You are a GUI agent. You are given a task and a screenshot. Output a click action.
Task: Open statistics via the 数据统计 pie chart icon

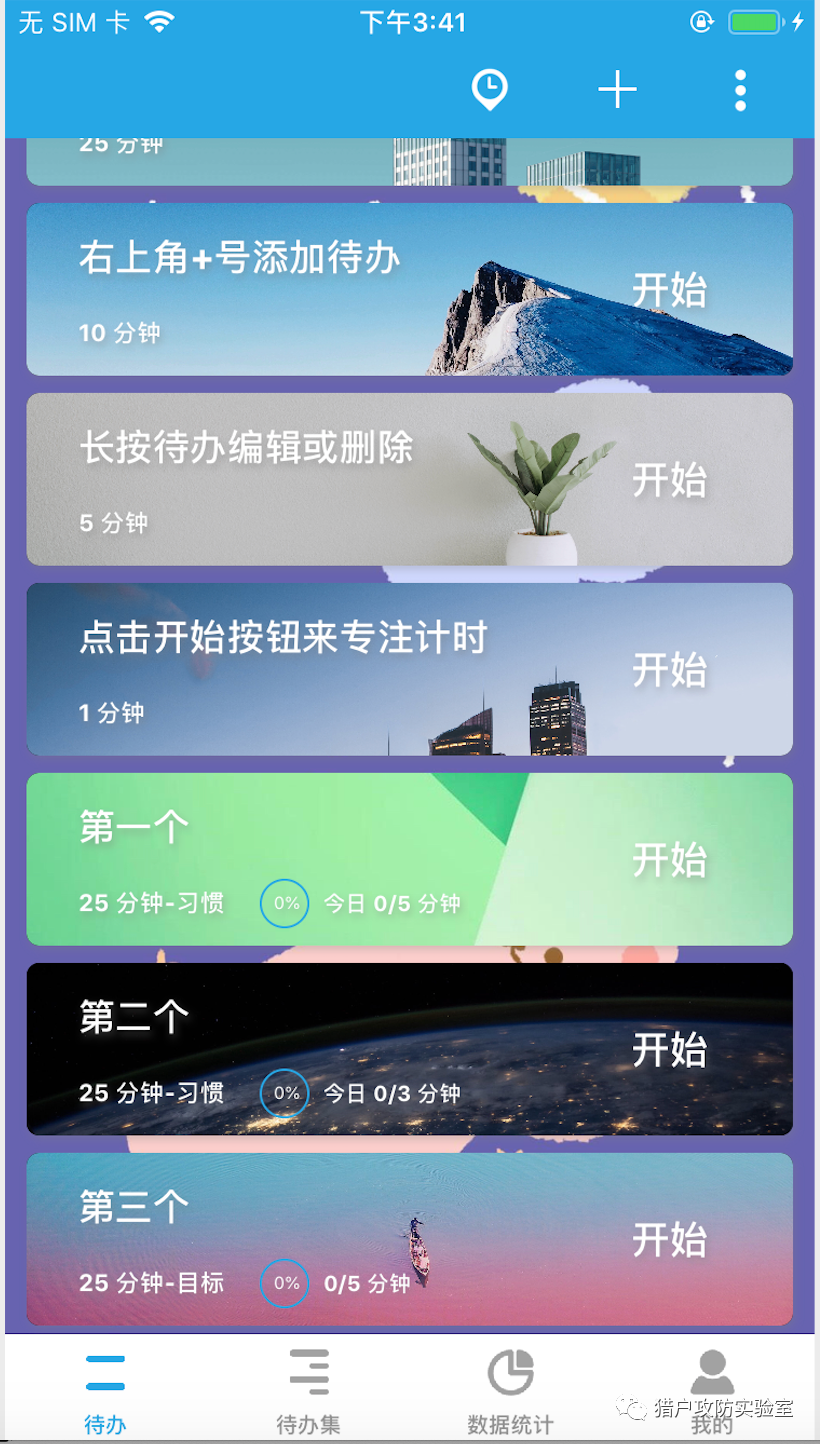[x=512, y=1370]
